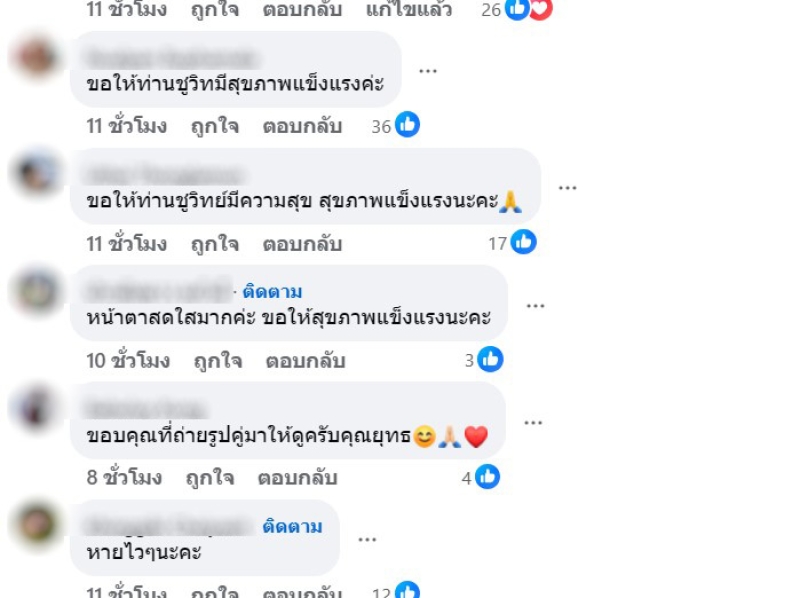Follow the author of 'หายไวๆนะคะ' comment
This screenshot has width=800, height=598.
click(293, 526)
